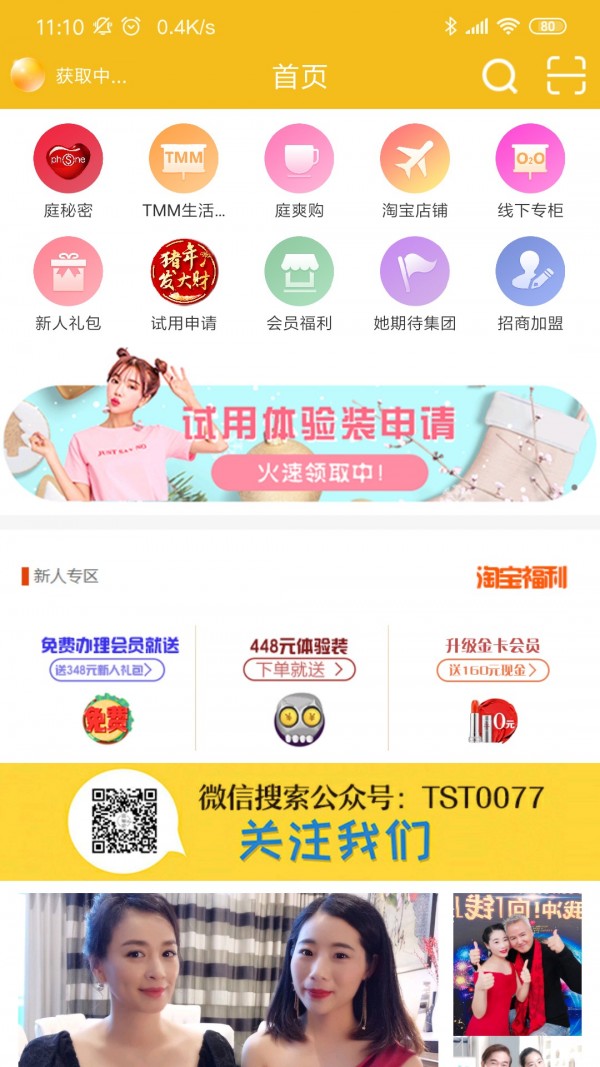Open the 关注我们 WeChat banner

pos(300,822)
